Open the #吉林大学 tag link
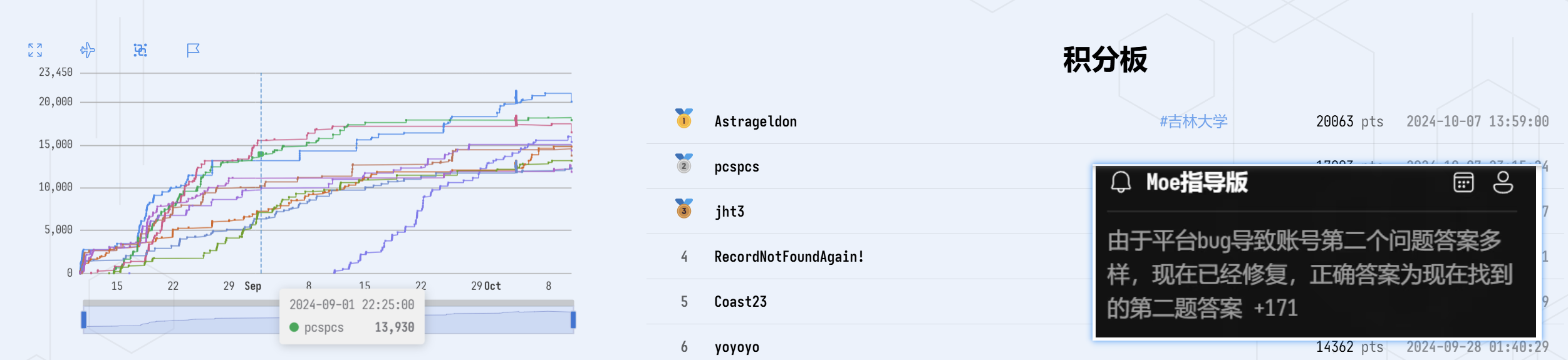The width and height of the screenshot is (1568, 360). point(1193,121)
